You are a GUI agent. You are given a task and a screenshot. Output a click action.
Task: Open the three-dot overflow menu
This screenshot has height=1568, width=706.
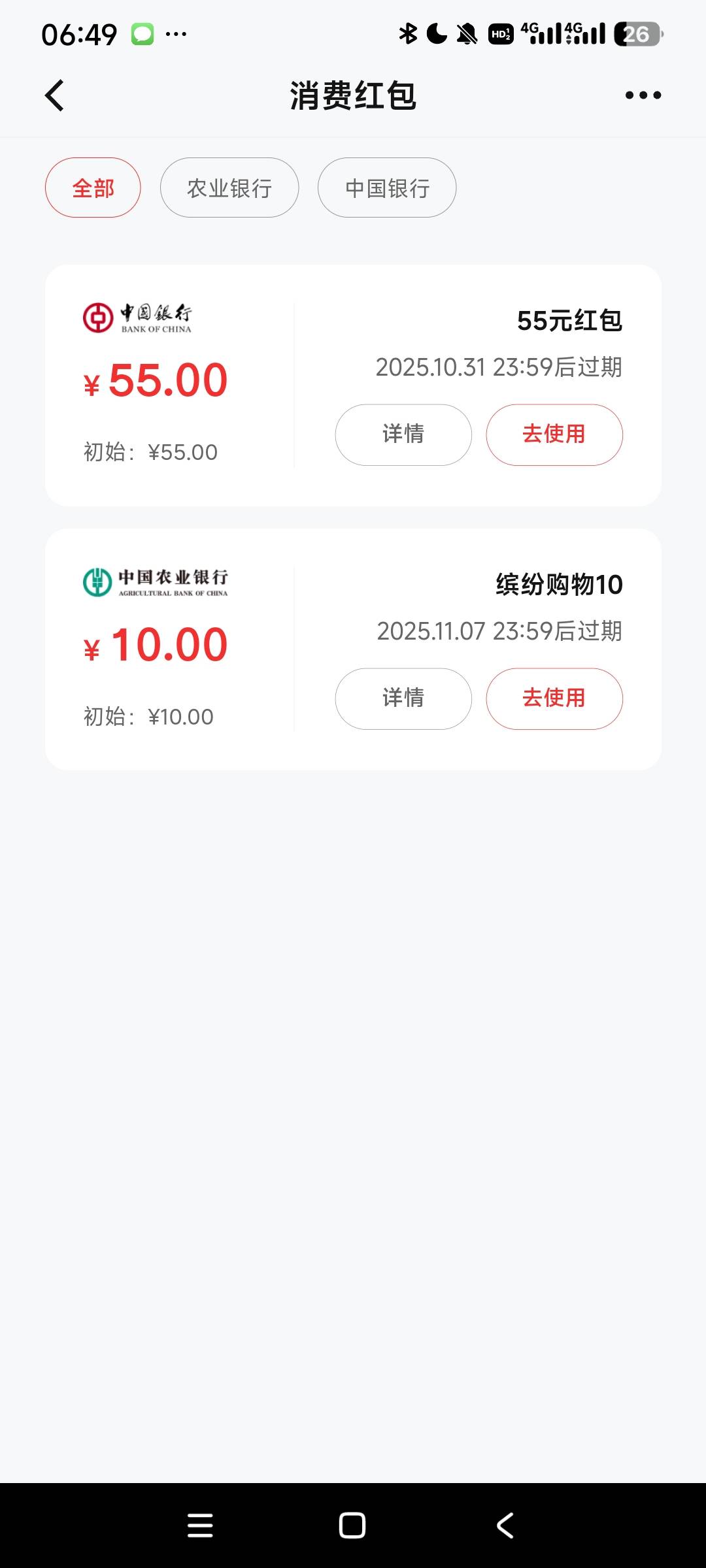pos(643,95)
